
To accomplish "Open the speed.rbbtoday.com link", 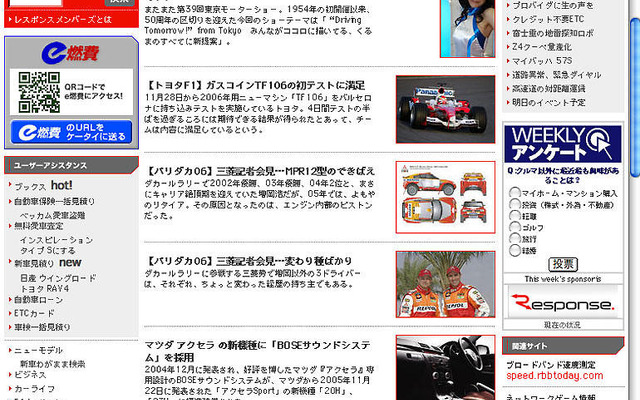I will 554,376.
